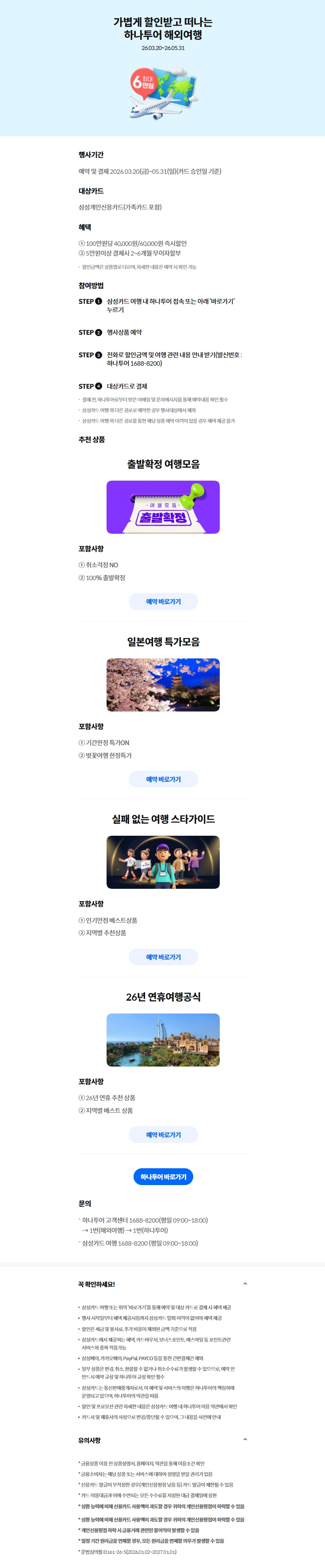Select 예약 바로가기 under 실패 없는 여행 스타가이드
This screenshot has height=1568, width=325.
[x=163, y=957]
